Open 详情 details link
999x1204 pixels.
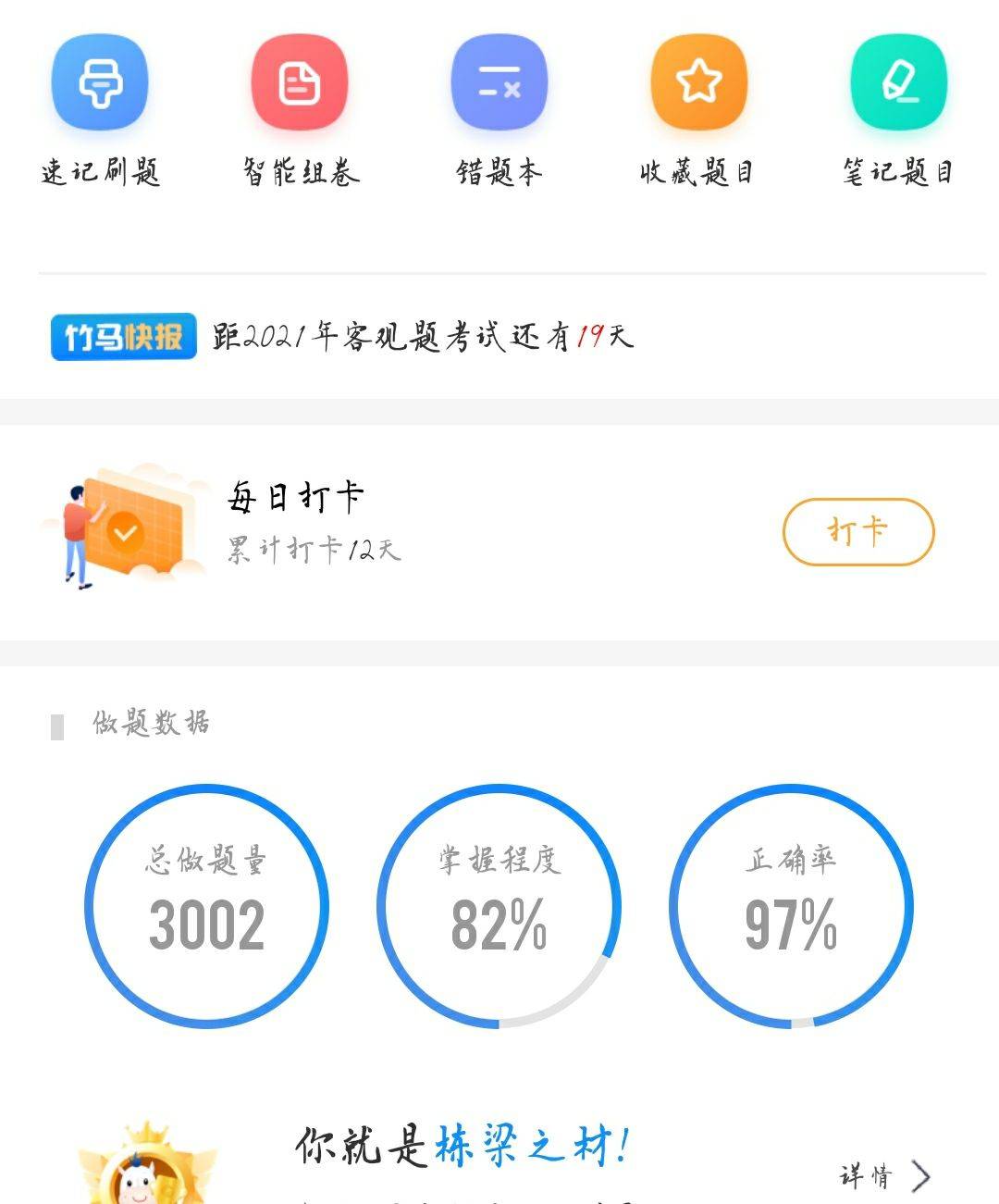882,1176
